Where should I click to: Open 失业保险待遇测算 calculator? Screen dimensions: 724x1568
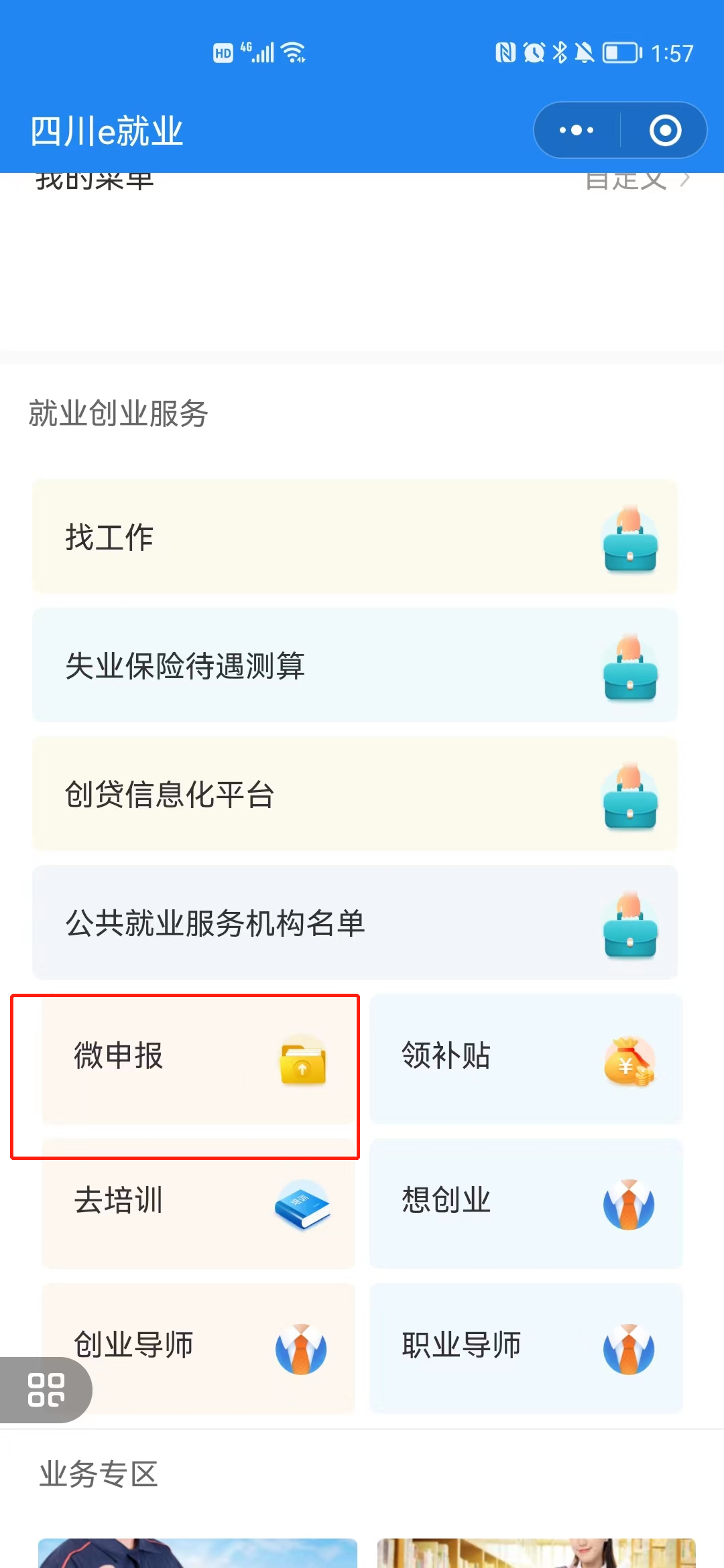coord(355,665)
